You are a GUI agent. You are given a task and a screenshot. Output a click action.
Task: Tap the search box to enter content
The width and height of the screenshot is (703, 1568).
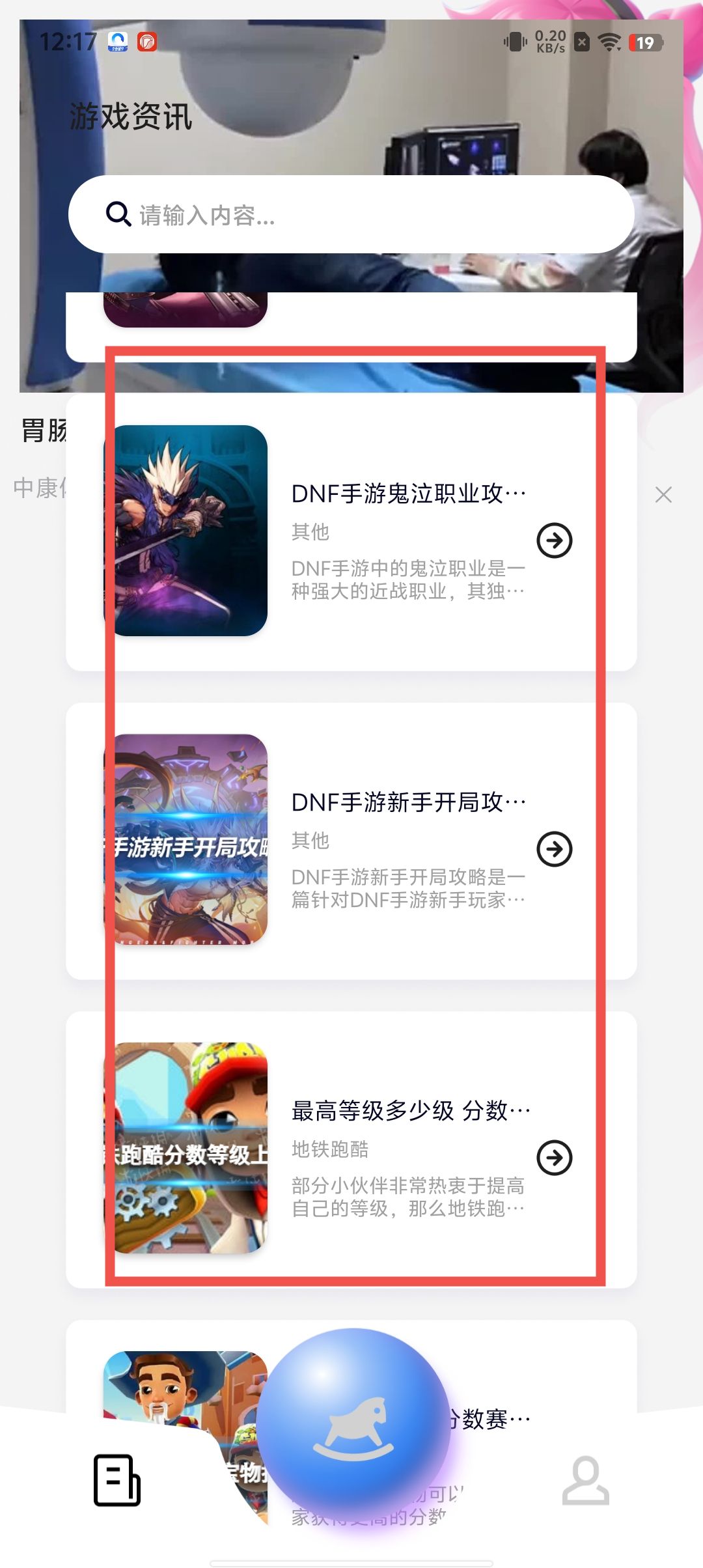click(x=351, y=214)
